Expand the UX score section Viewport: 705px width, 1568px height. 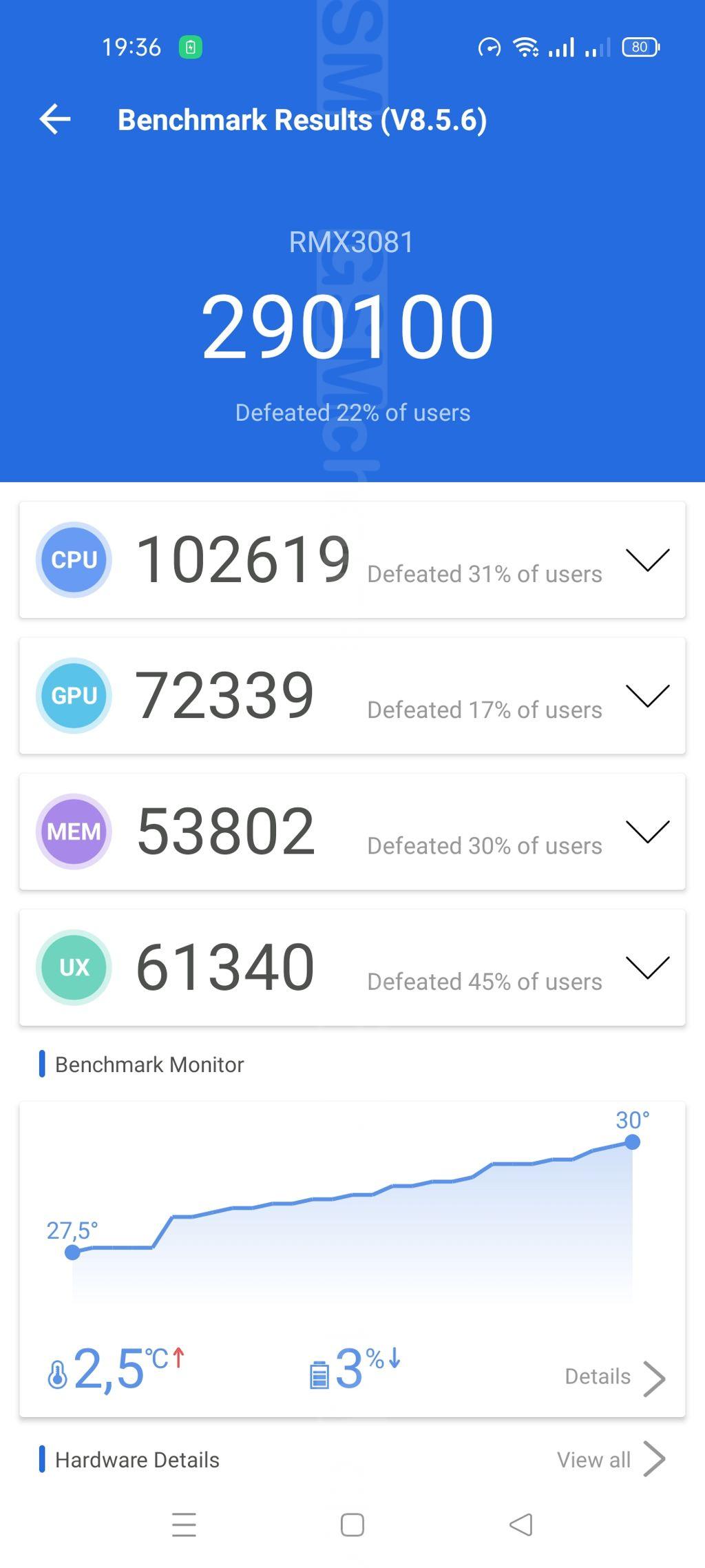[x=647, y=967]
